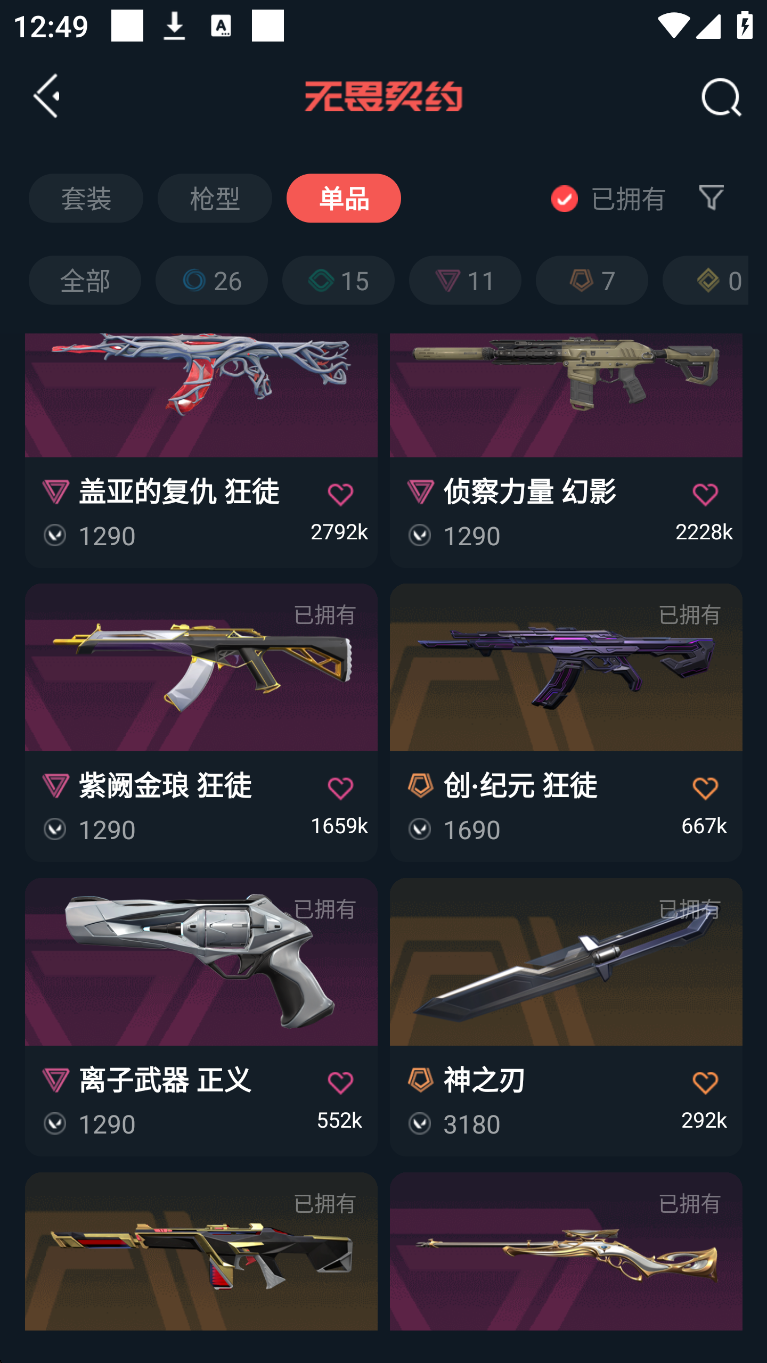Like the 侦察力量 幻影 skin
Screen dimensions: 767x1363
point(705,494)
